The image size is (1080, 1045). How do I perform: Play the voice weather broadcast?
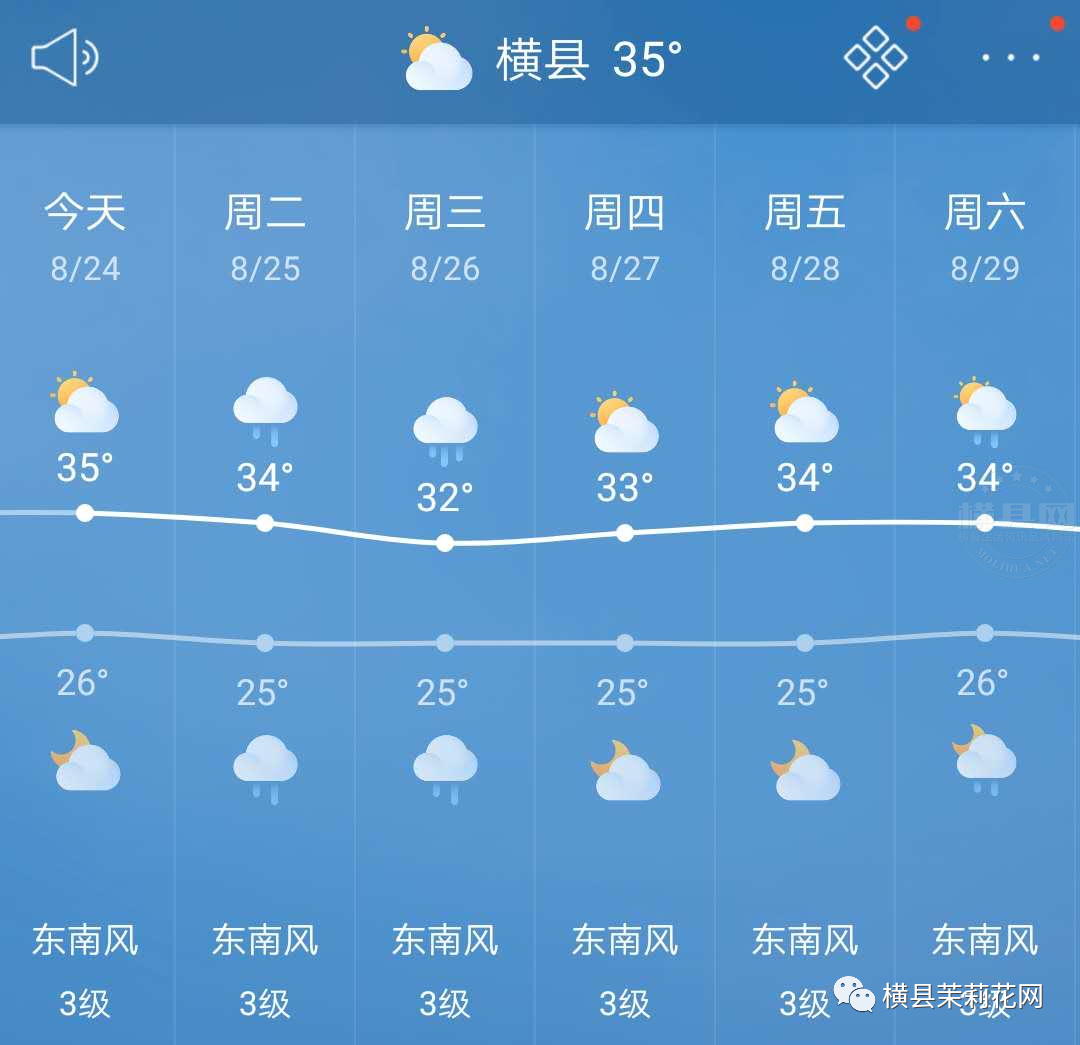(65, 58)
